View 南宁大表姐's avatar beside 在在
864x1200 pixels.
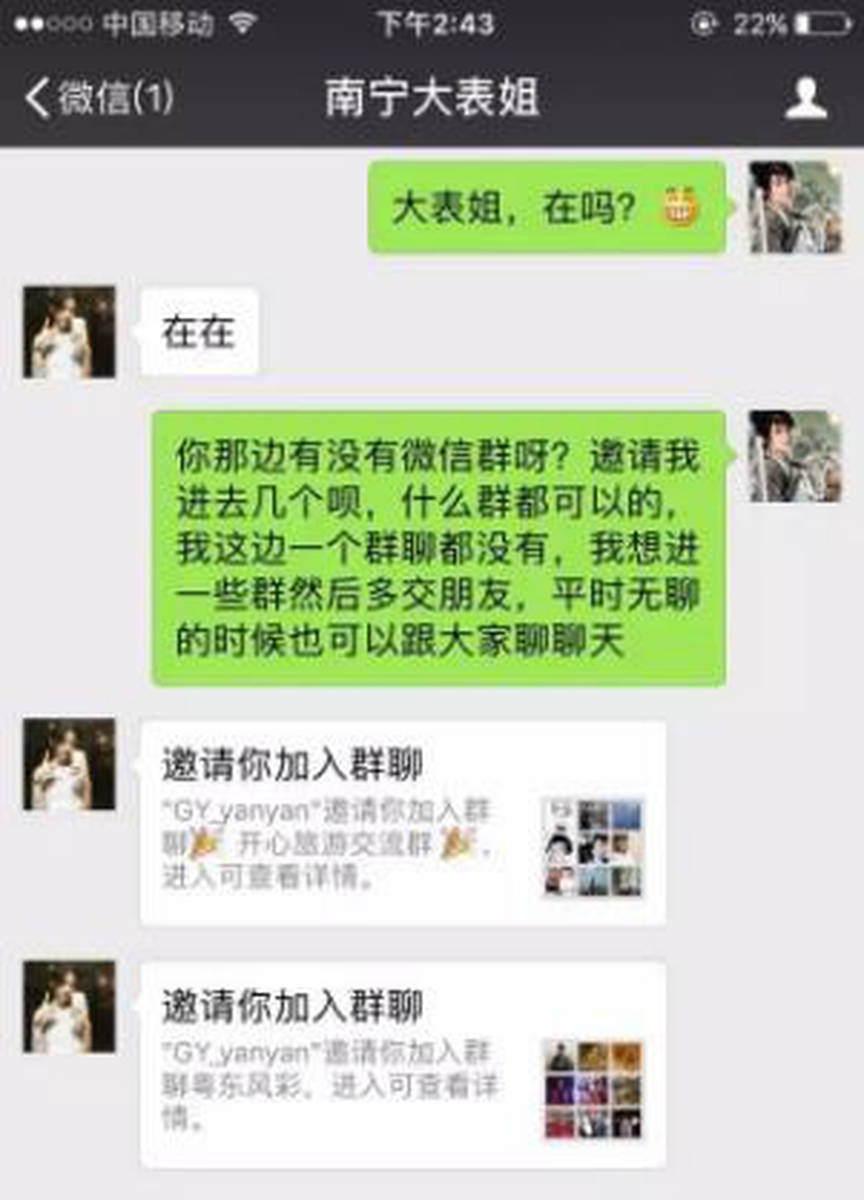click(x=69, y=332)
